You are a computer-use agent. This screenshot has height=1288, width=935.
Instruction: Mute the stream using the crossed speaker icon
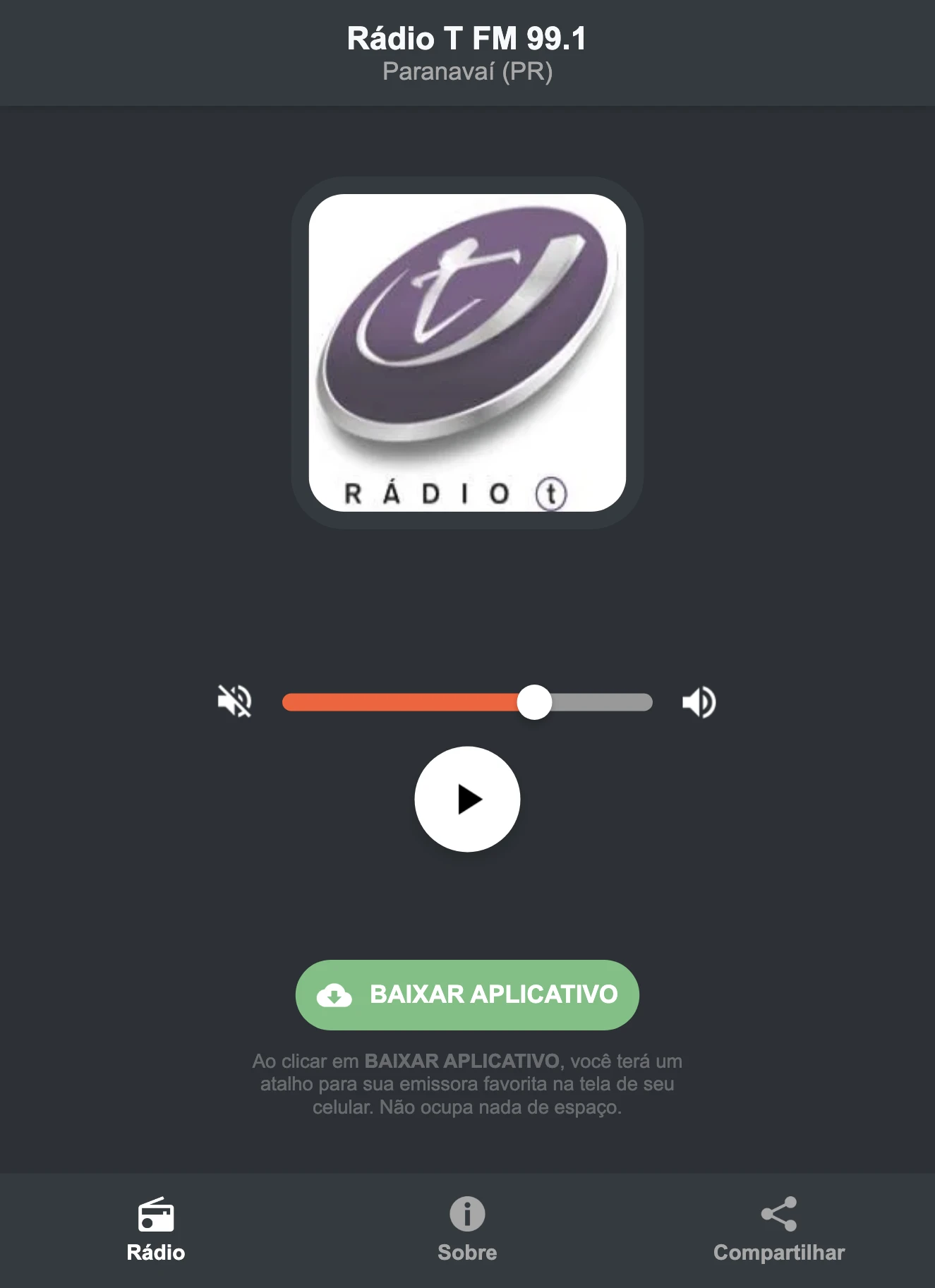[235, 701]
